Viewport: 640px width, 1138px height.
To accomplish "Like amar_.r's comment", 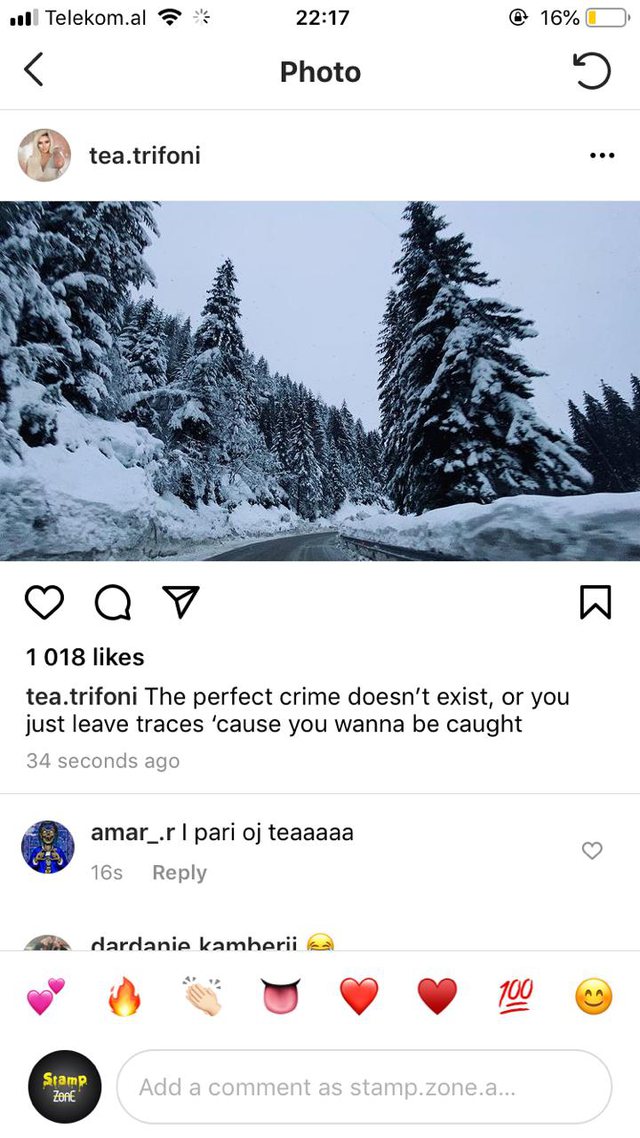I will [x=592, y=851].
